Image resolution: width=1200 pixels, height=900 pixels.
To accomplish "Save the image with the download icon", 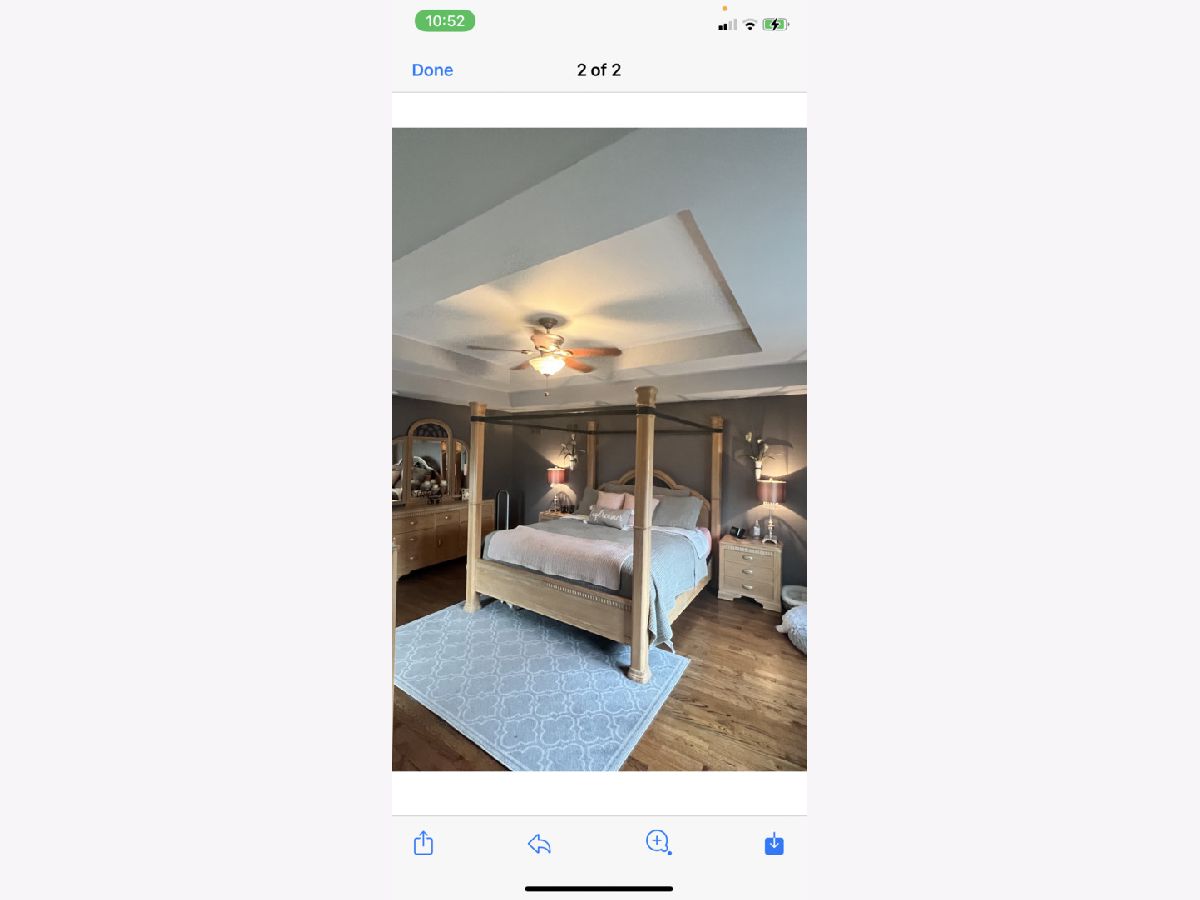I will (774, 844).
